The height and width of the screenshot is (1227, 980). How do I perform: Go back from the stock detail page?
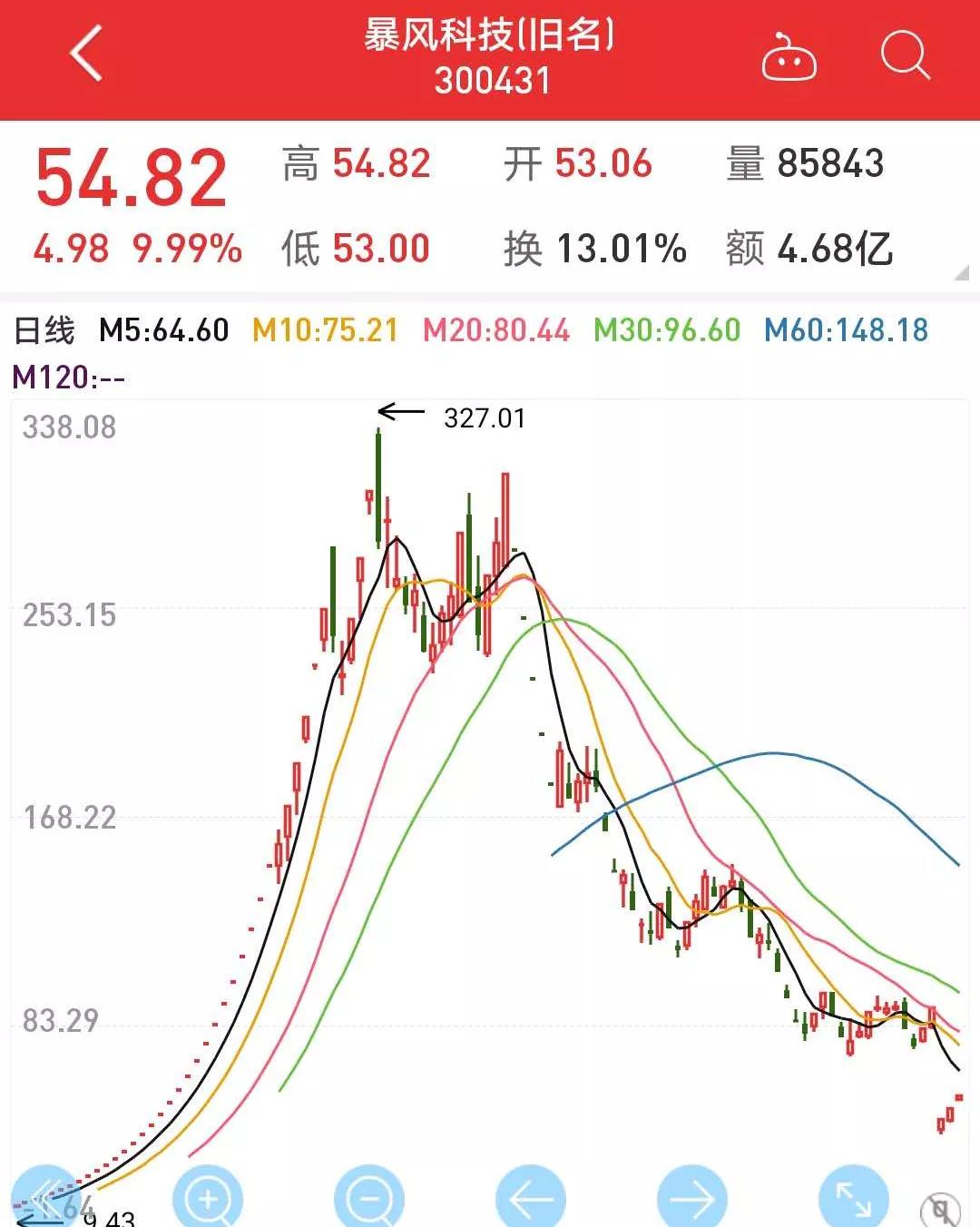pyautogui.click(x=87, y=54)
